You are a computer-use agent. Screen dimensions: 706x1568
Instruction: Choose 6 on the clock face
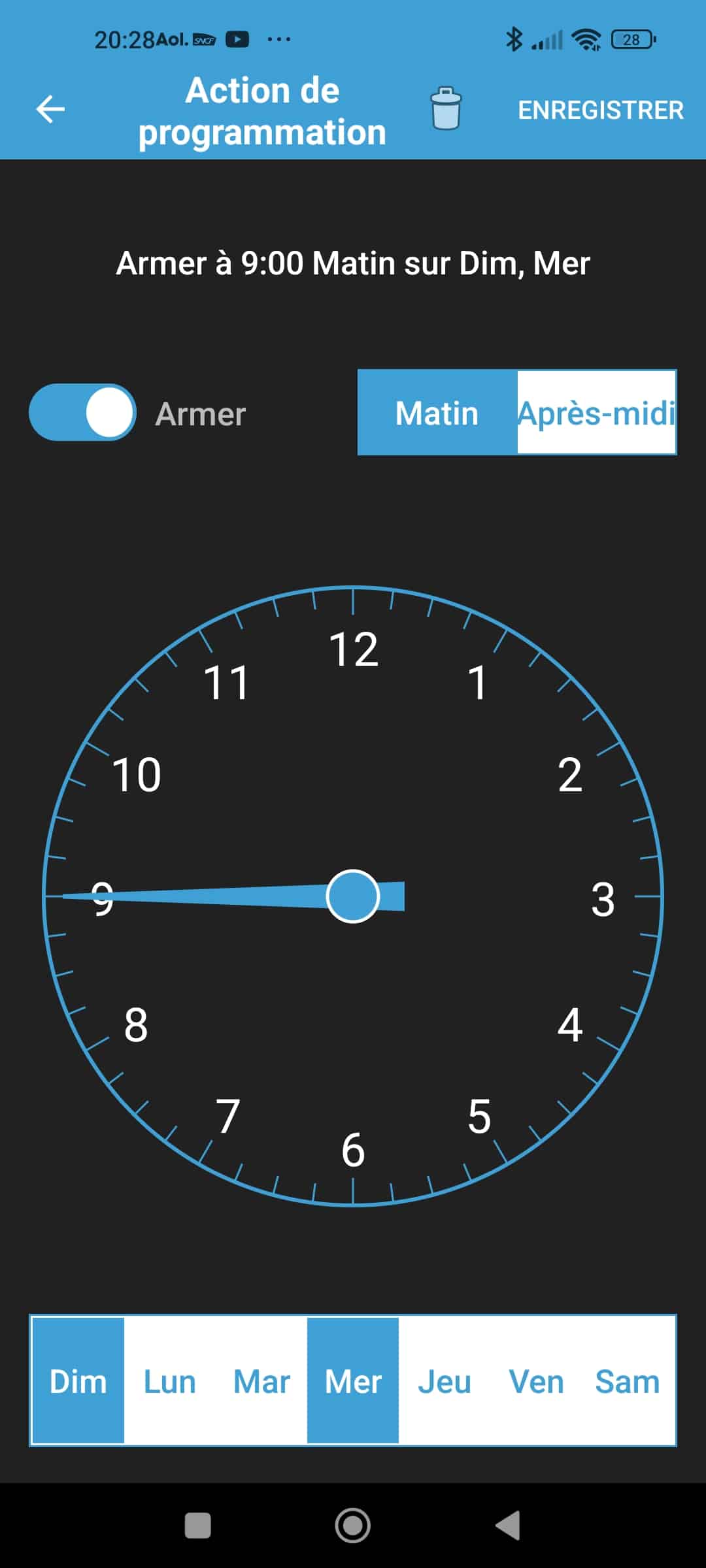(x=353, y=1151)
